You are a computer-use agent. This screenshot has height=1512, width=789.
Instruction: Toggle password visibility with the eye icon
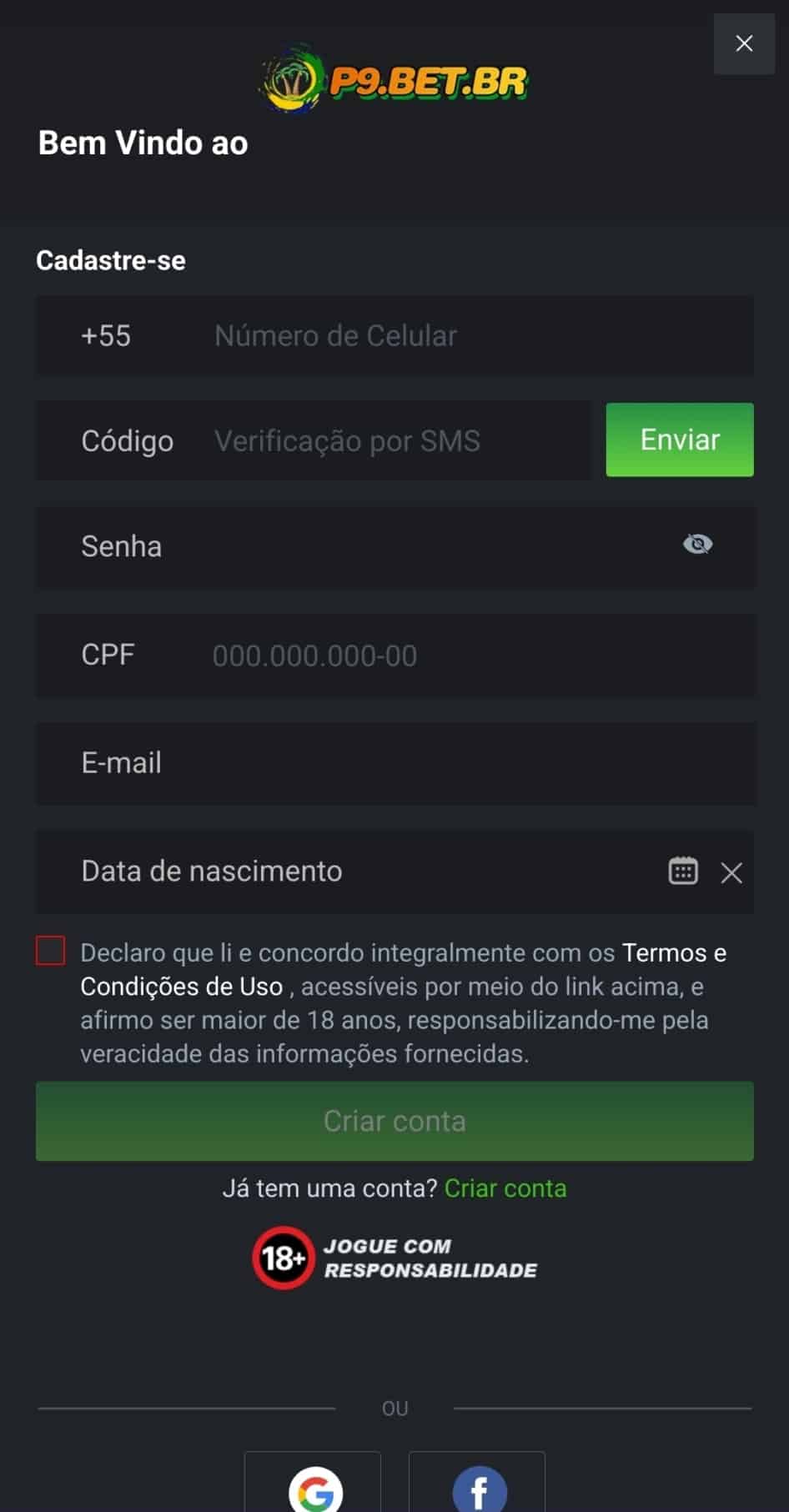coord(697,543)
